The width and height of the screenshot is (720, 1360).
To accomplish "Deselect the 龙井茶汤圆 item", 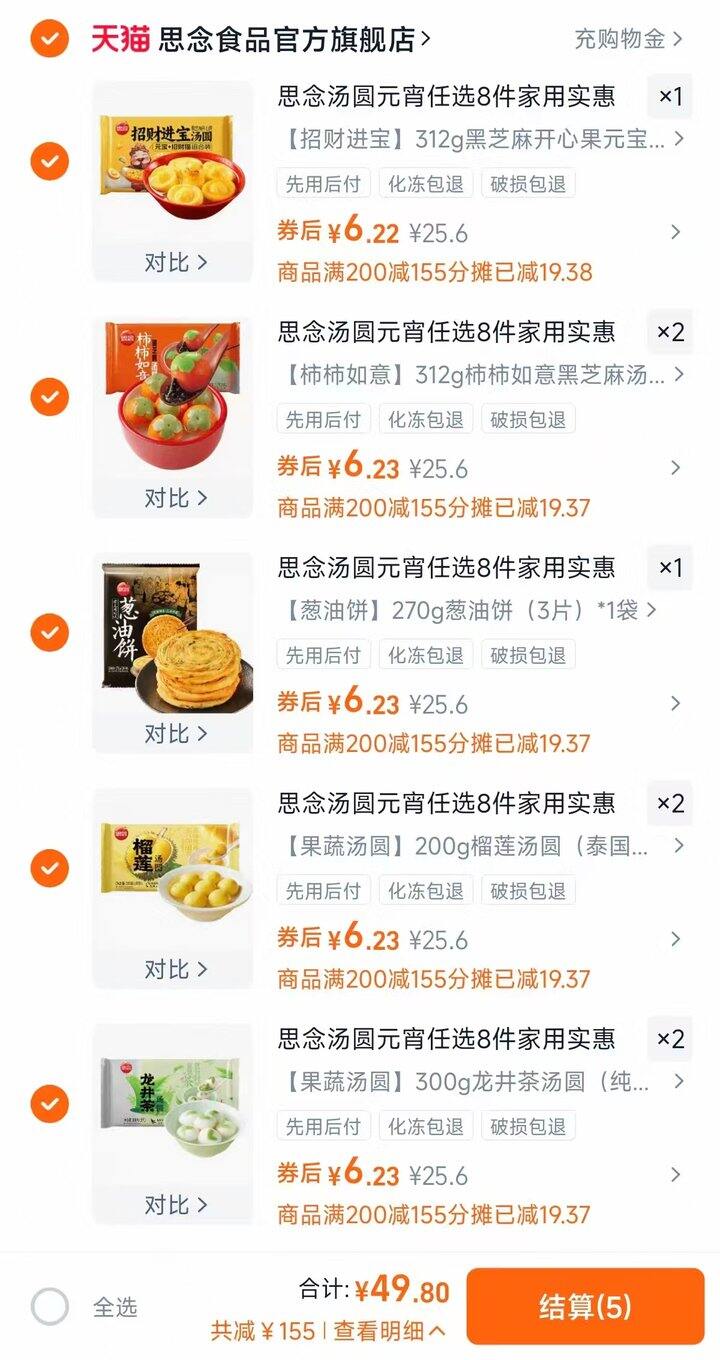I will coord(49,1104).
